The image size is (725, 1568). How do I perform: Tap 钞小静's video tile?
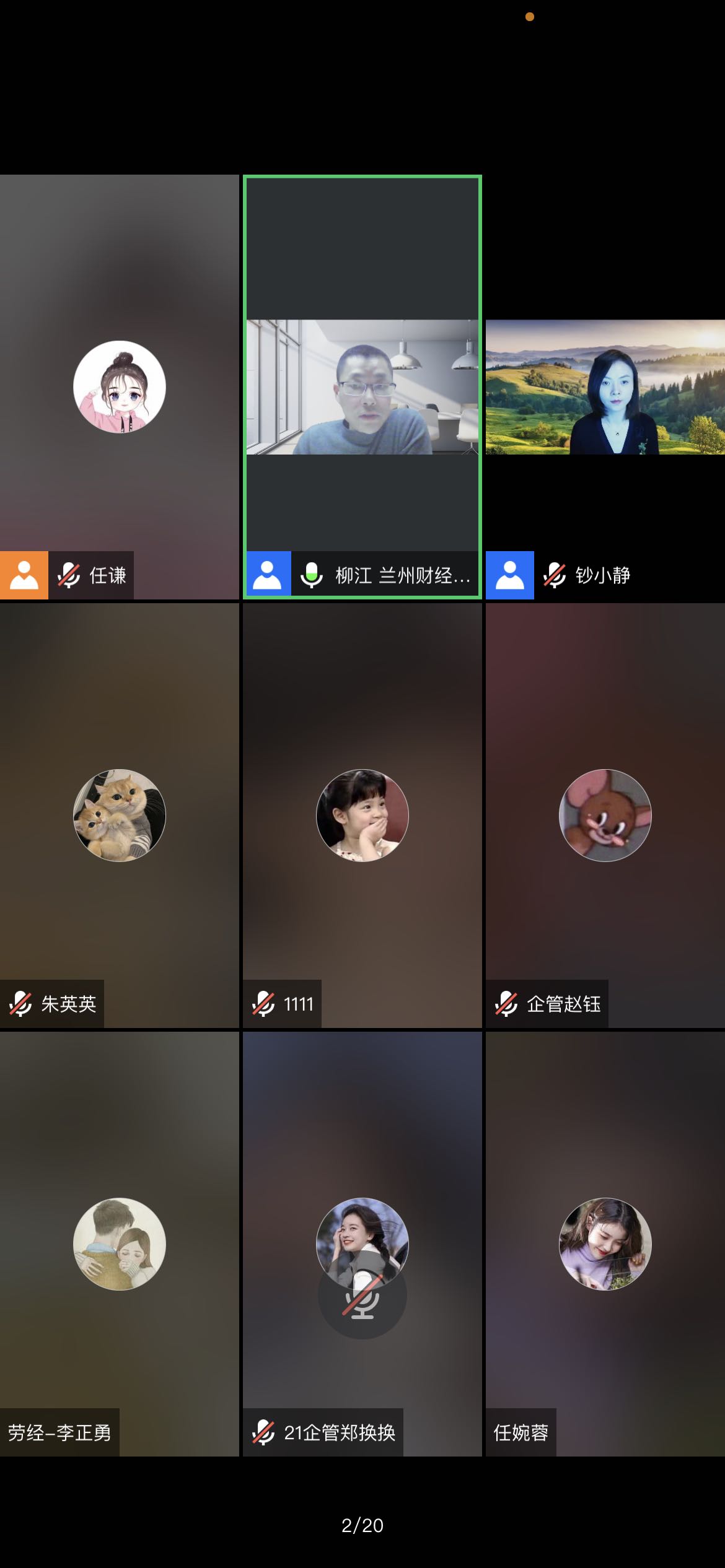click(605, 387)
